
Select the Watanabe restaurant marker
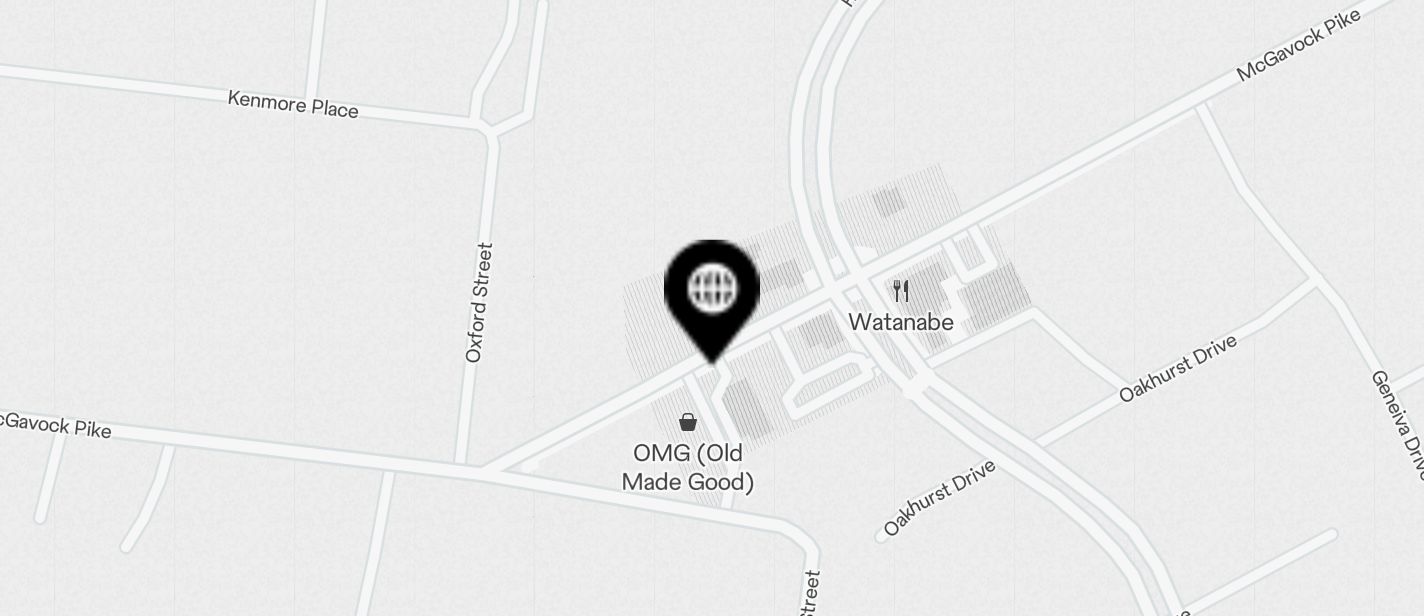pos(901,292)
